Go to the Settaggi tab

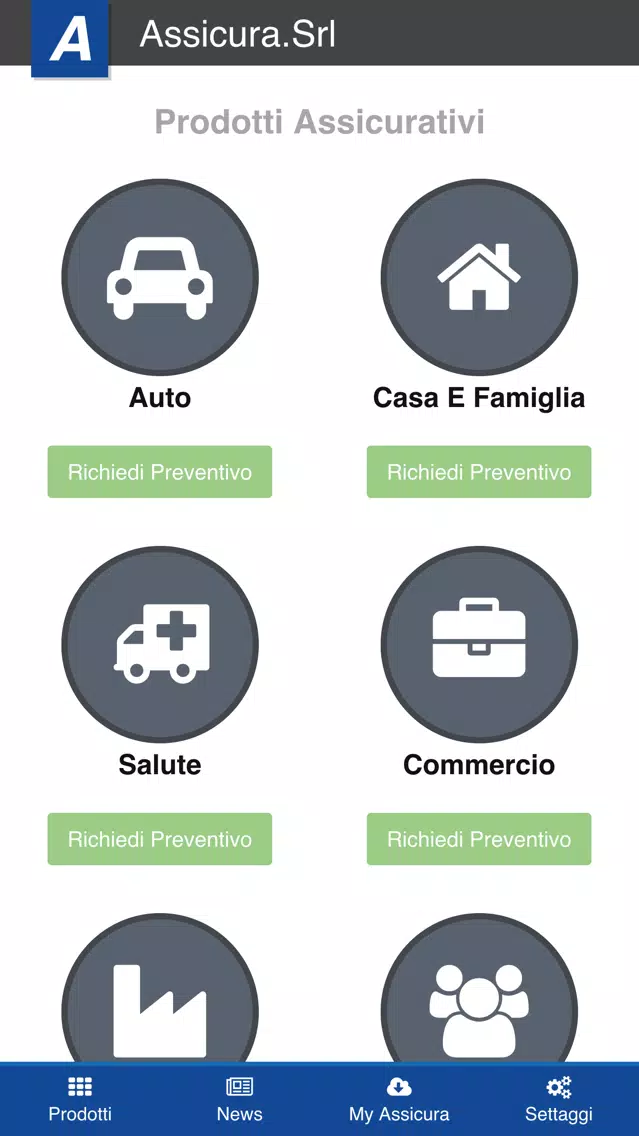click(559, 1099)
